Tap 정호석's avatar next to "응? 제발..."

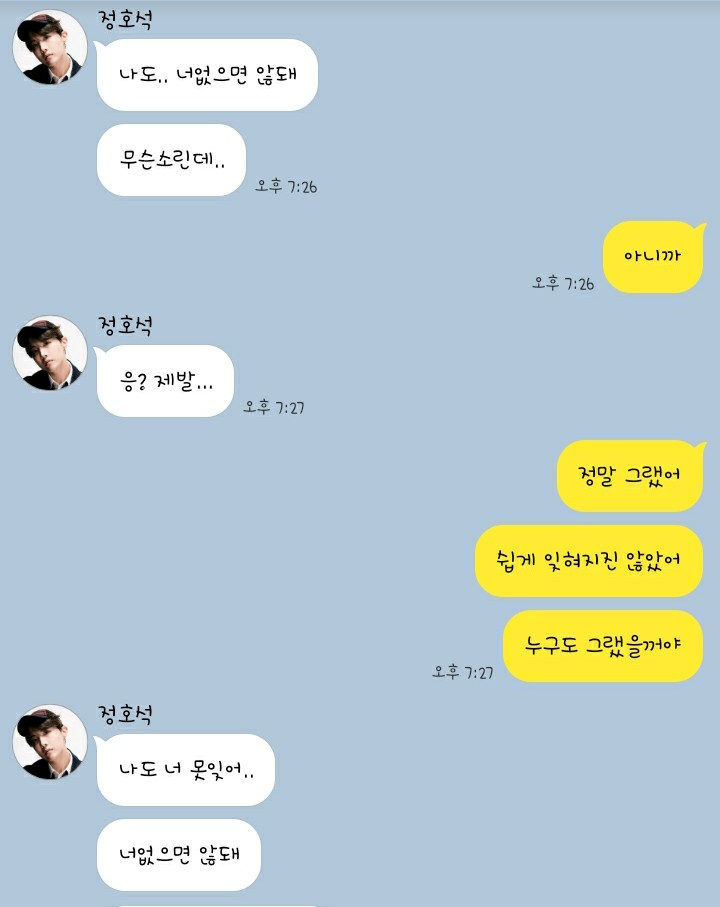[50, 353]
